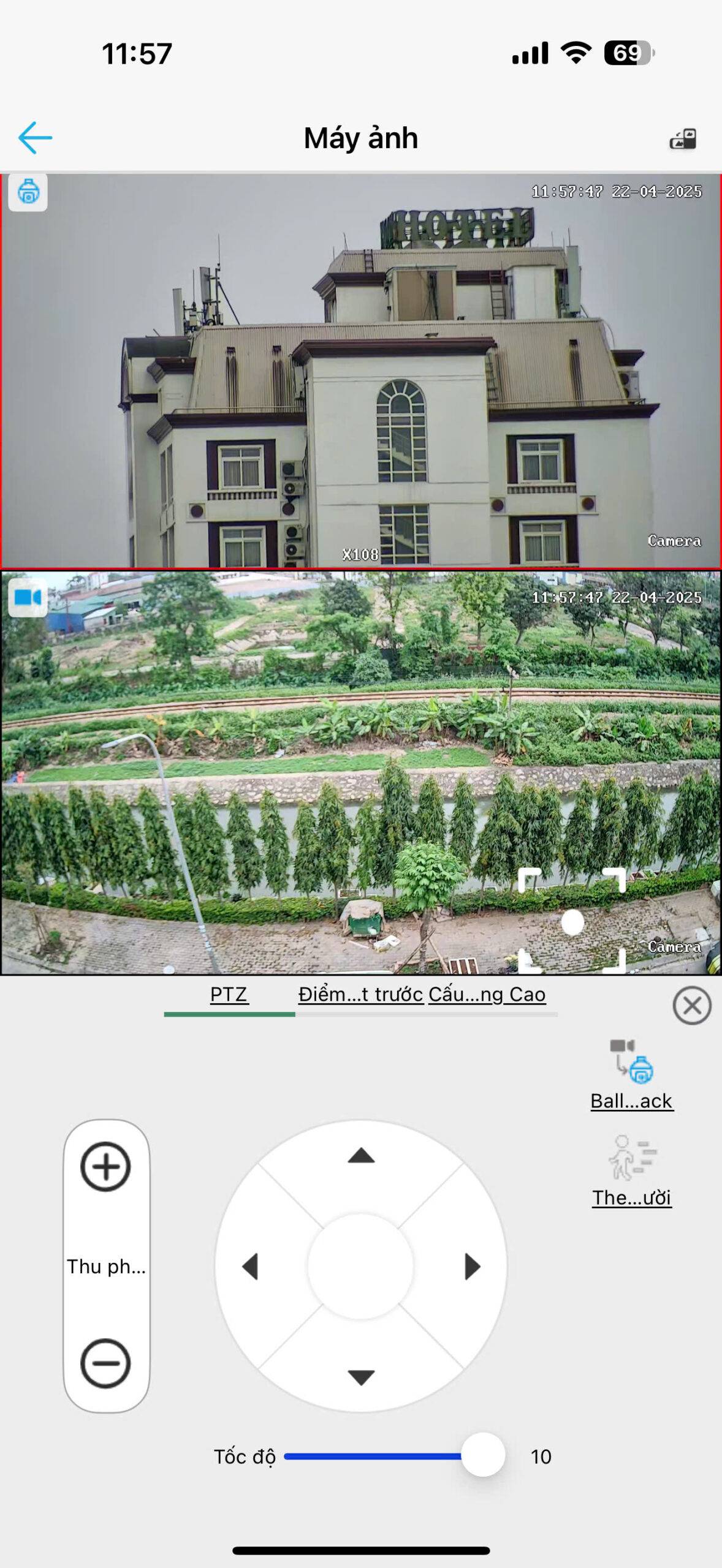The image size is (722, 1568).
Task: Switch to the PTZ tab
Action: click(229, 994)
